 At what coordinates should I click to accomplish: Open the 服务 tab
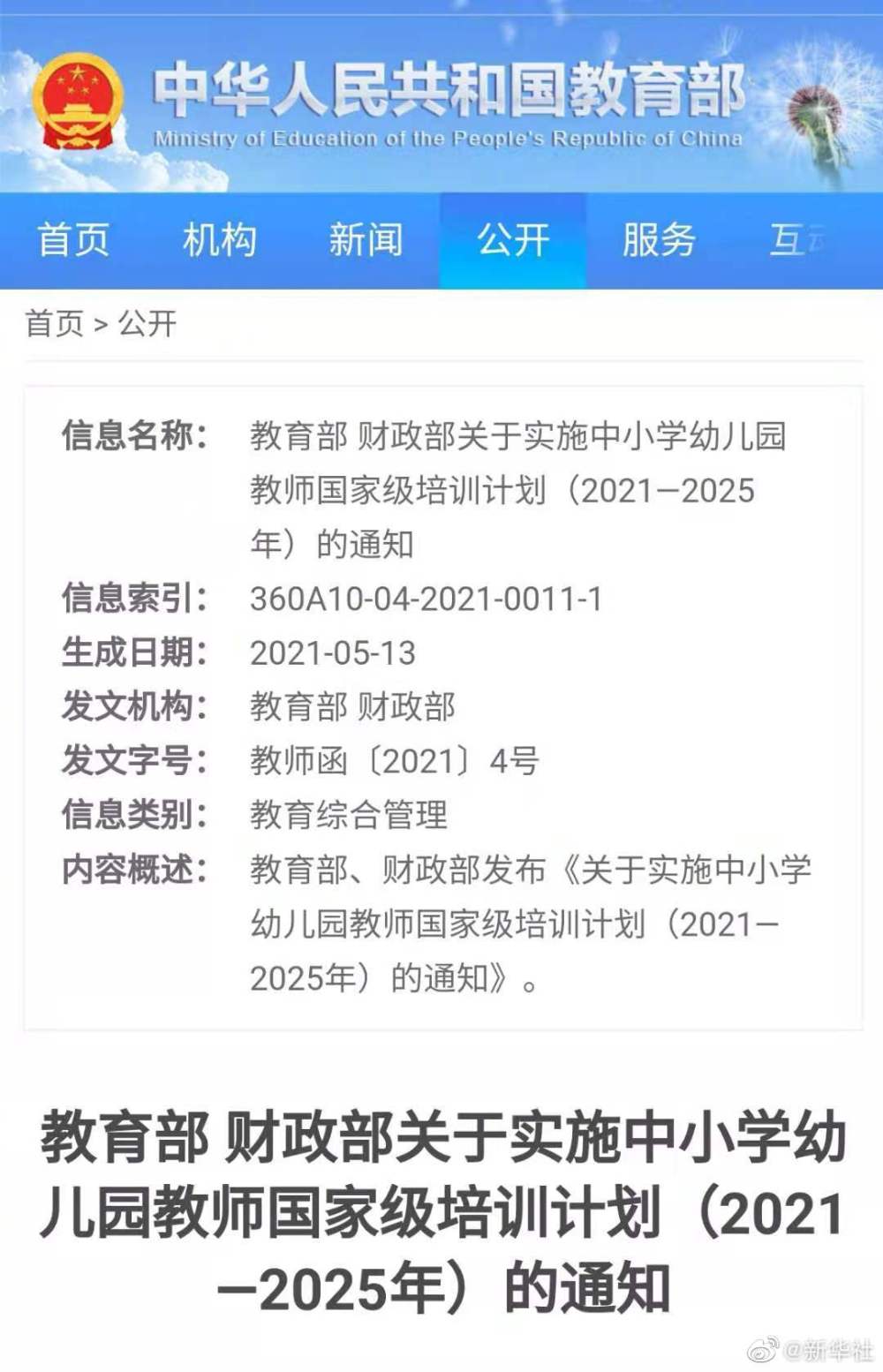[x=659, y=240]
